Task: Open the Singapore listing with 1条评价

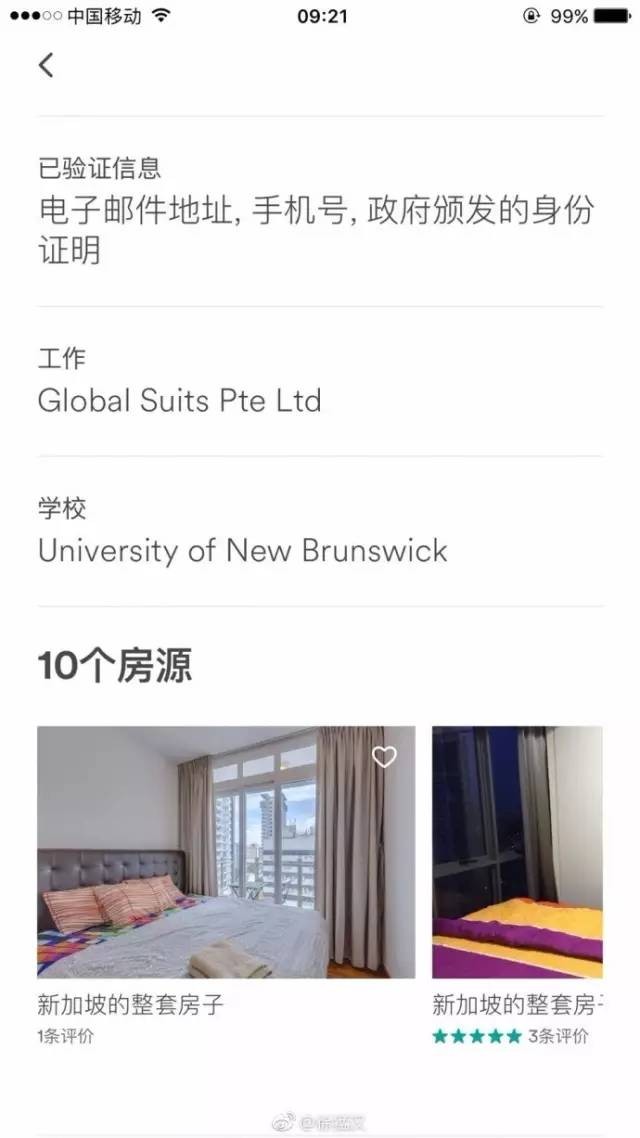Action: [226, 852]
